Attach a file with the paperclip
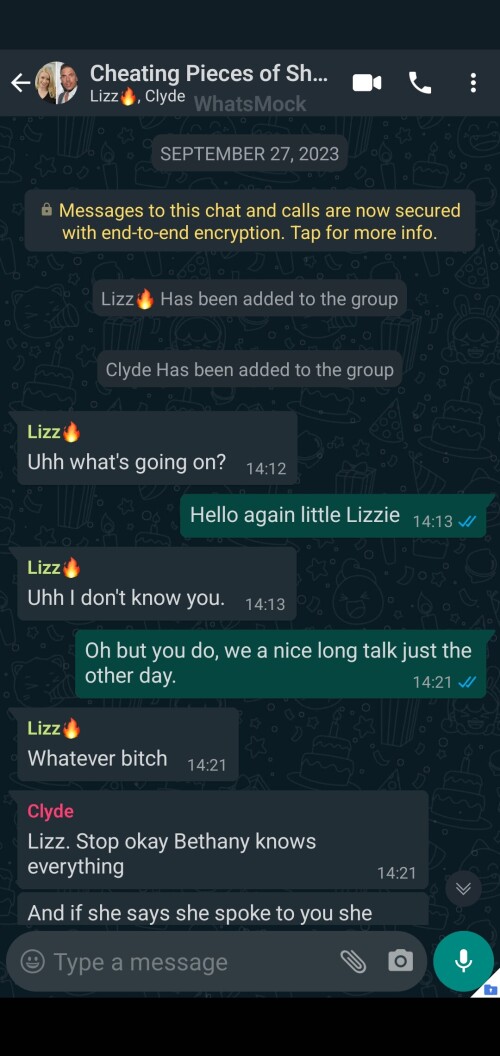Image resolution: width=500 pixels, height=1056 pixels. [352, 962]
